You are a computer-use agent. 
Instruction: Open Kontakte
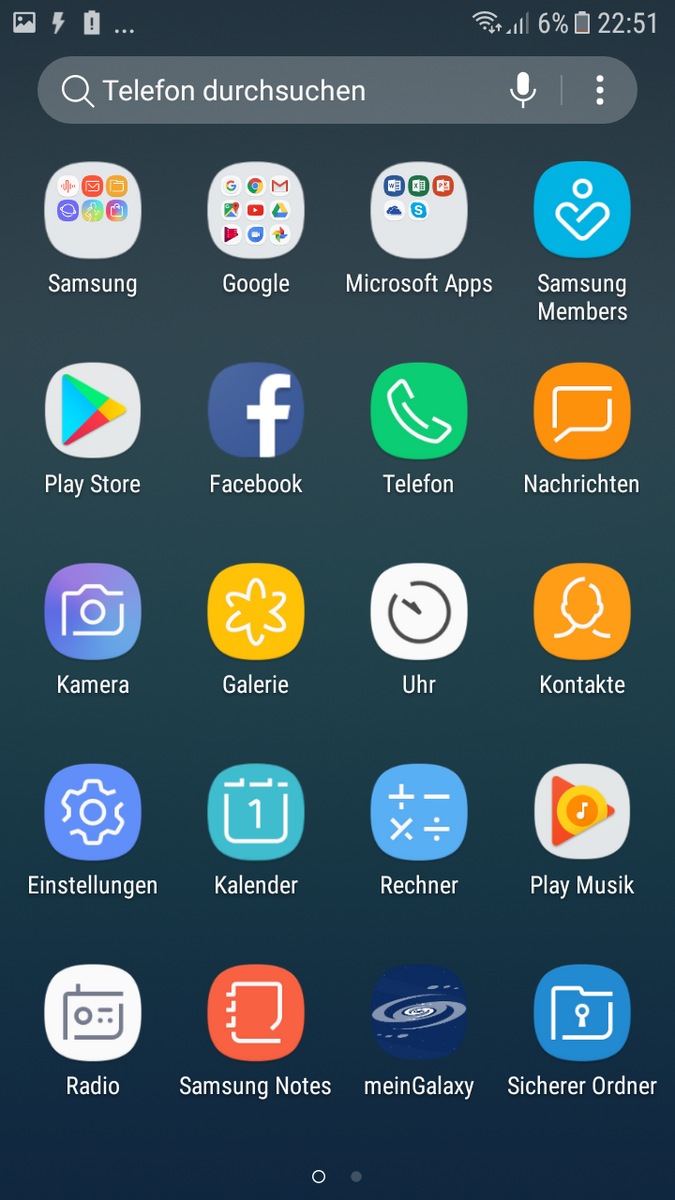point(582,612)
